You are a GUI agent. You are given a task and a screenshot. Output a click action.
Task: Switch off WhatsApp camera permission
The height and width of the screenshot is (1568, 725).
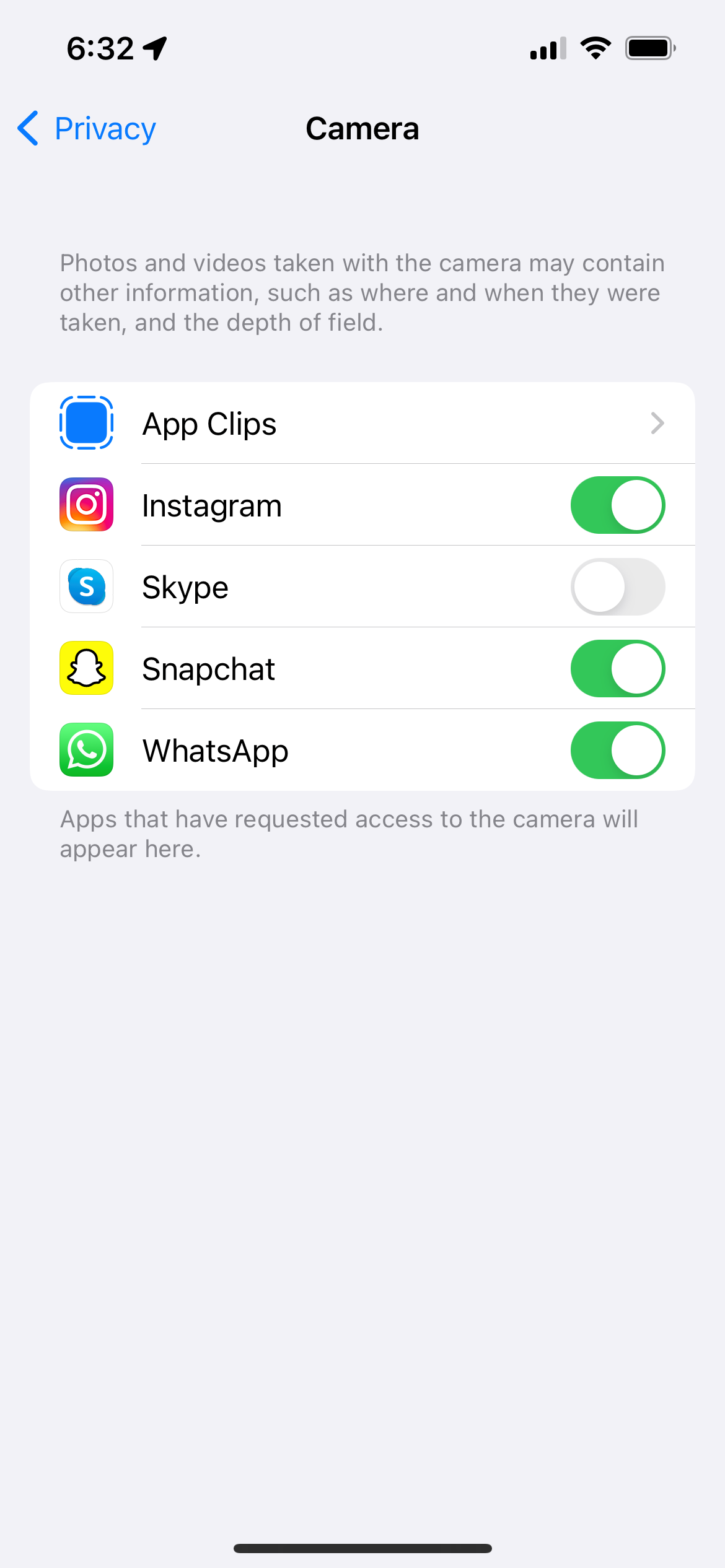pos(618,750)
